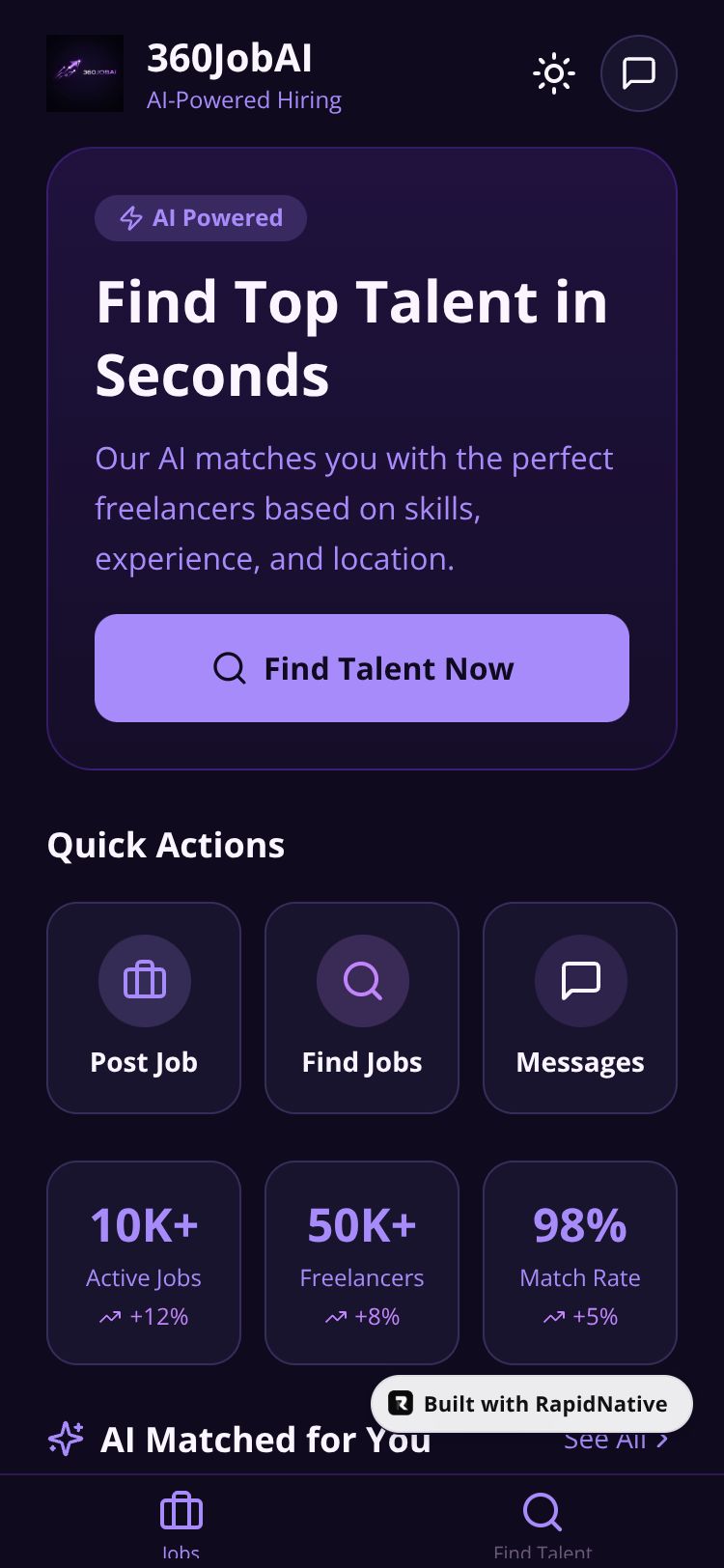724x1568 pixels.
Task: Select the Find Jobs quick action
Action: (362, 1007)
